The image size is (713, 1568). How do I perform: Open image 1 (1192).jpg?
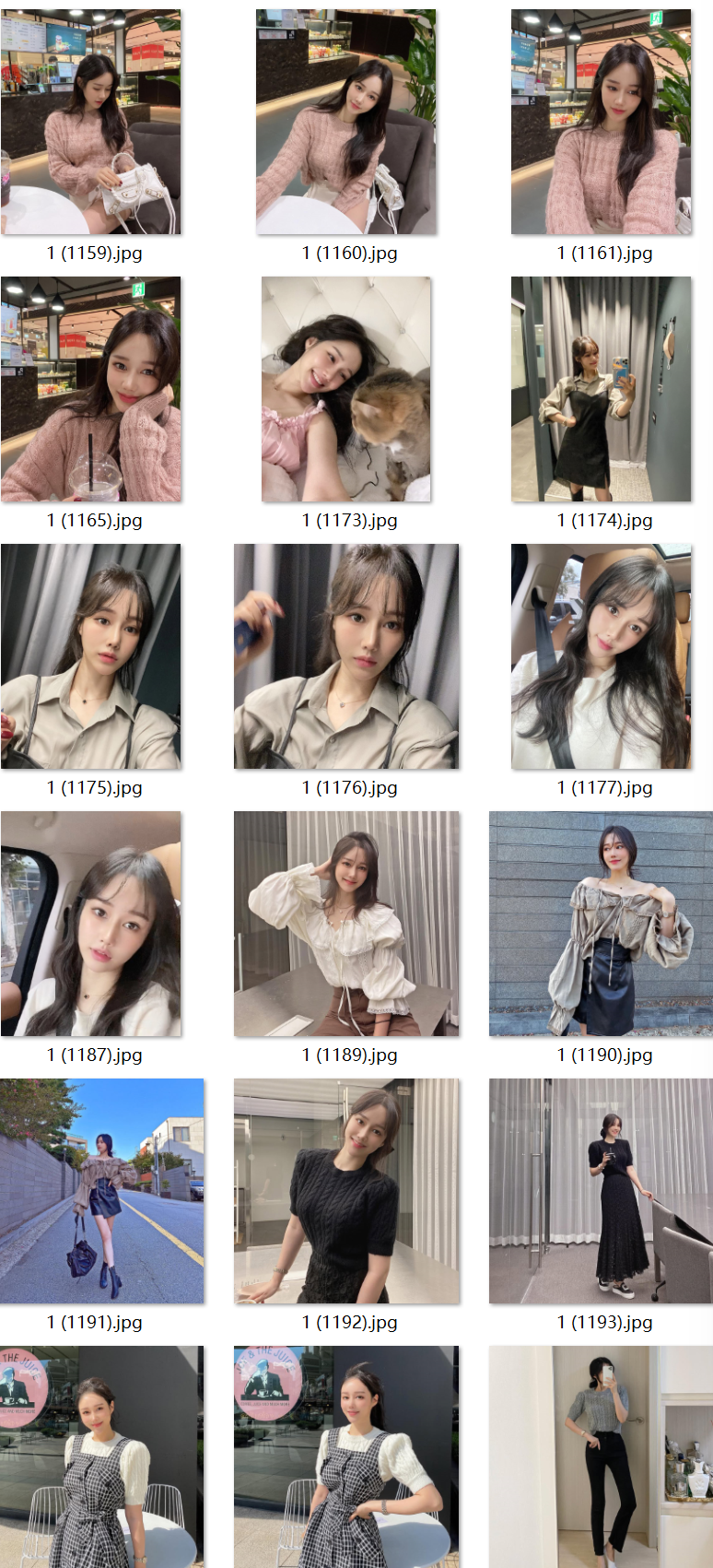(346, 1191)
